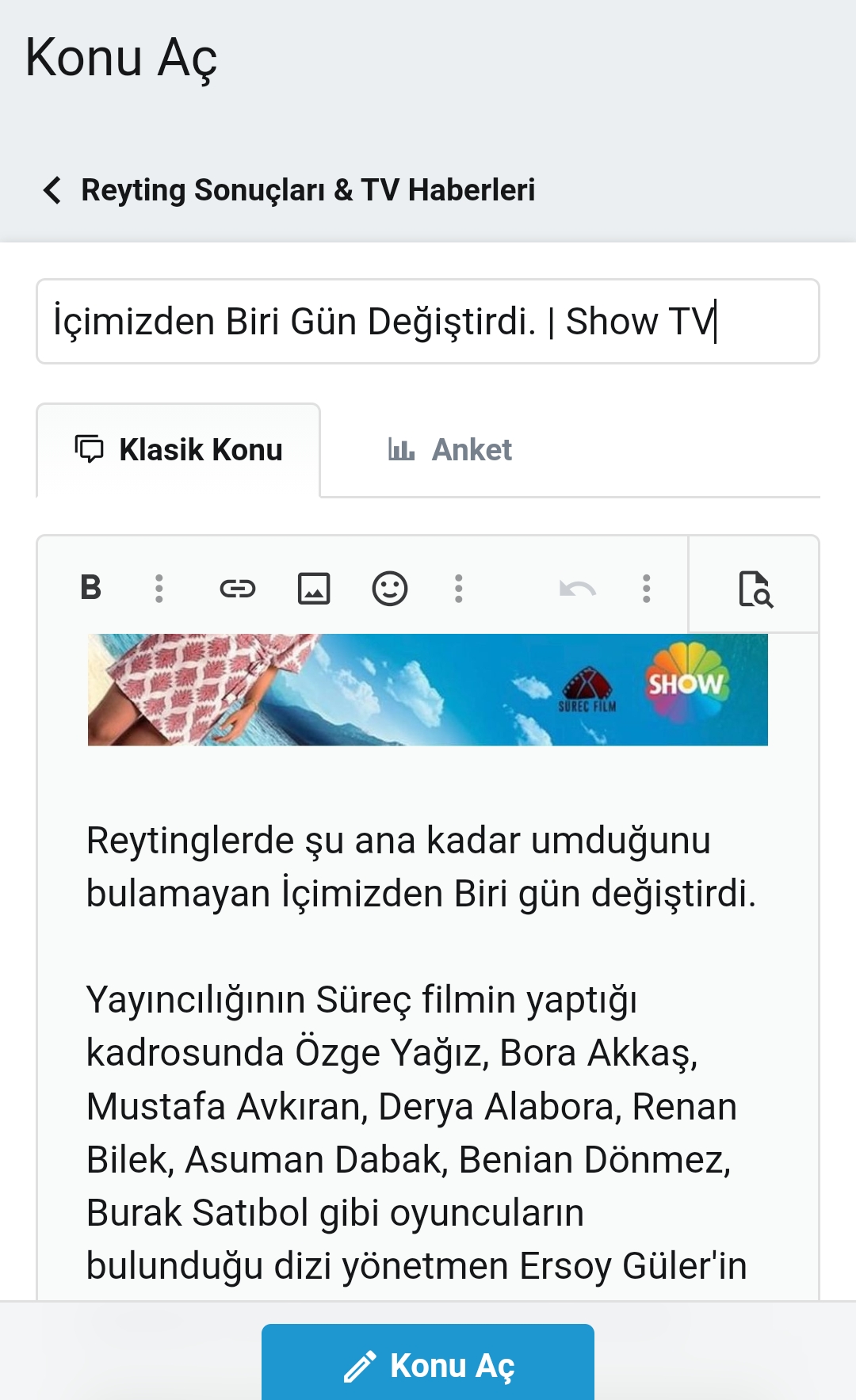Insert a link from the toolbar
Image resolution: width=856 pixels, height=1400 pixels.
(x=237, y=589)
